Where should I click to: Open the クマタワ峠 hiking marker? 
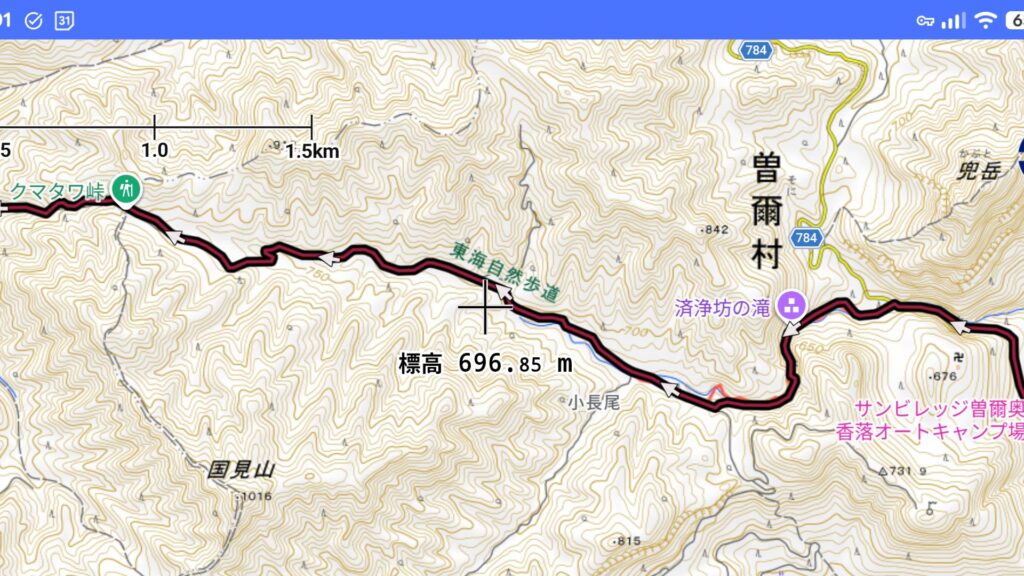click(126, 188)
